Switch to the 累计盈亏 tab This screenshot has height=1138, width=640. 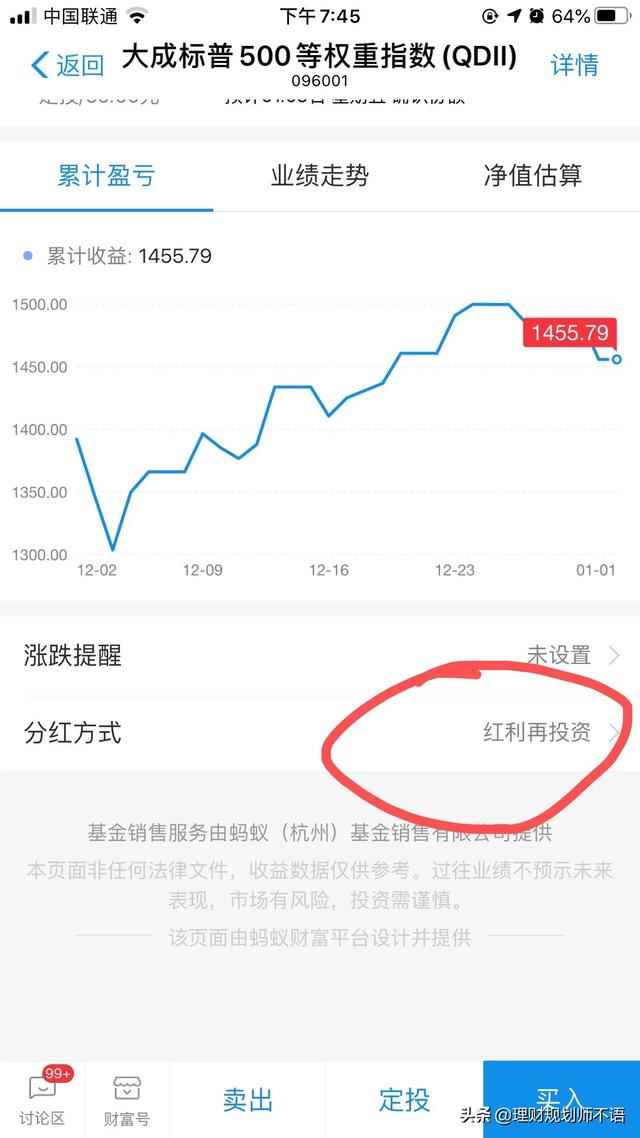[106, 176]
